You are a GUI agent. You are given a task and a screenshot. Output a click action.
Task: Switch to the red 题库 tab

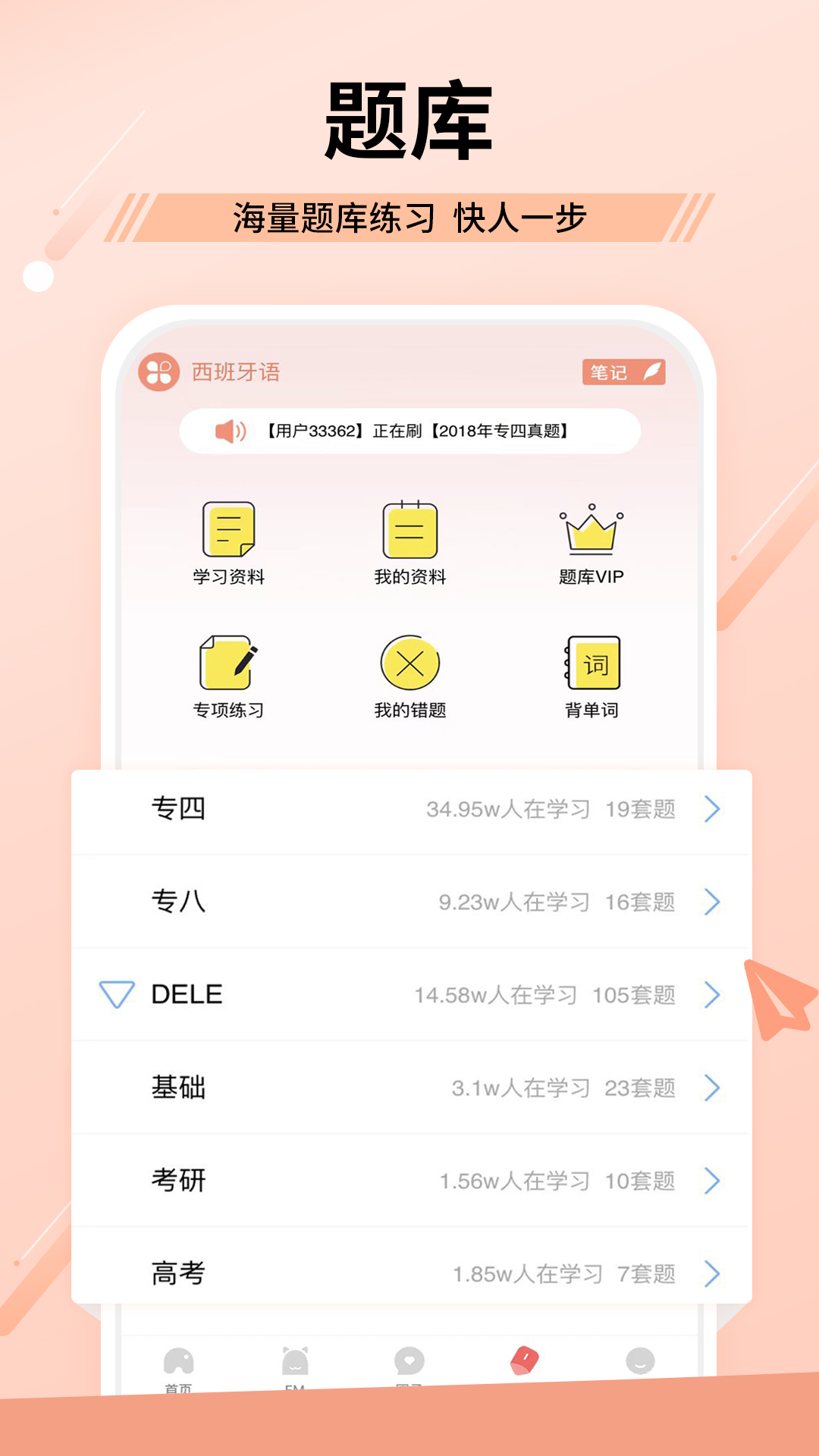pos(525,1360)
